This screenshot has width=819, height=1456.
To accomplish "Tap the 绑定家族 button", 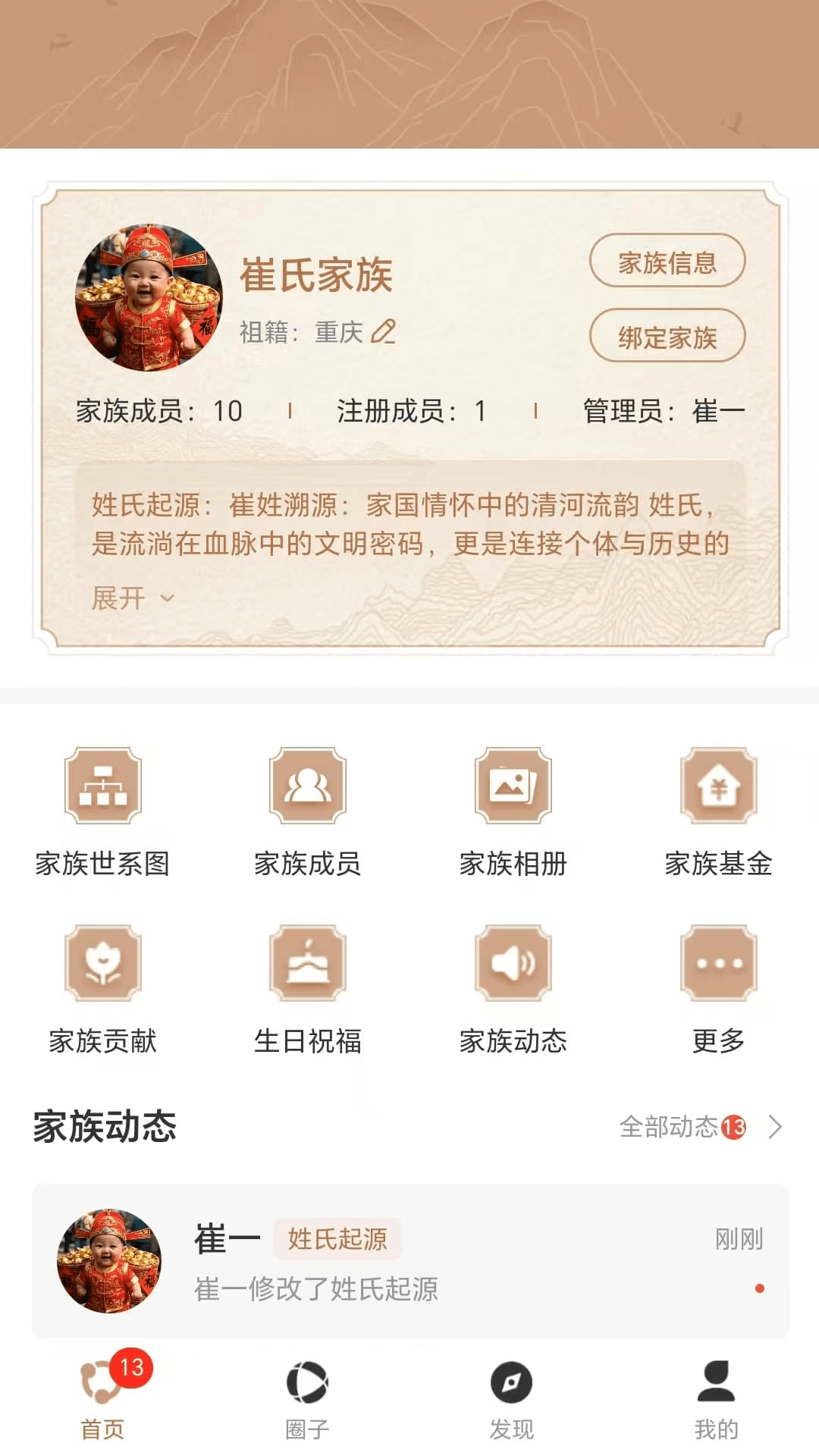I will point(667,336).
